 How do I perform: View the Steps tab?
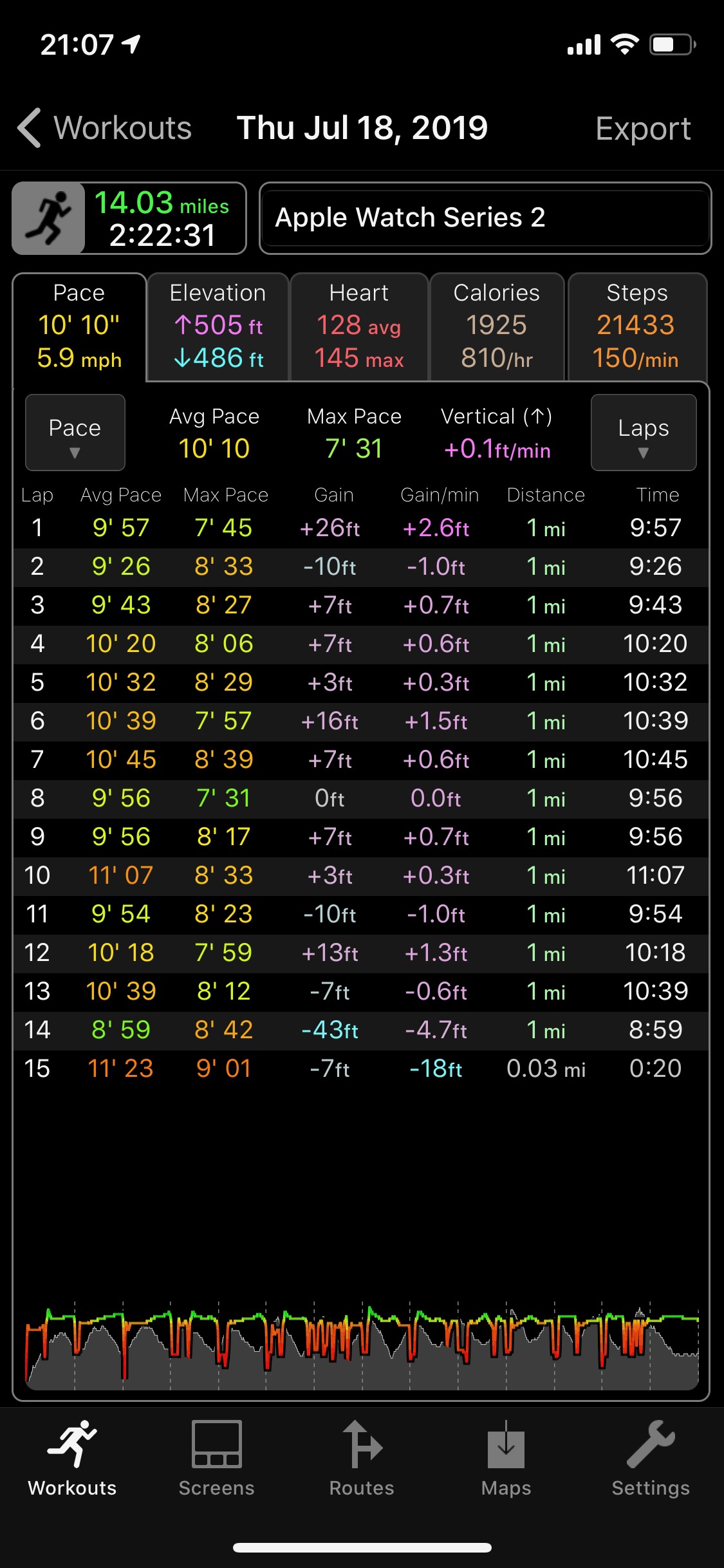pyautogui.click(x=637, y=327)
